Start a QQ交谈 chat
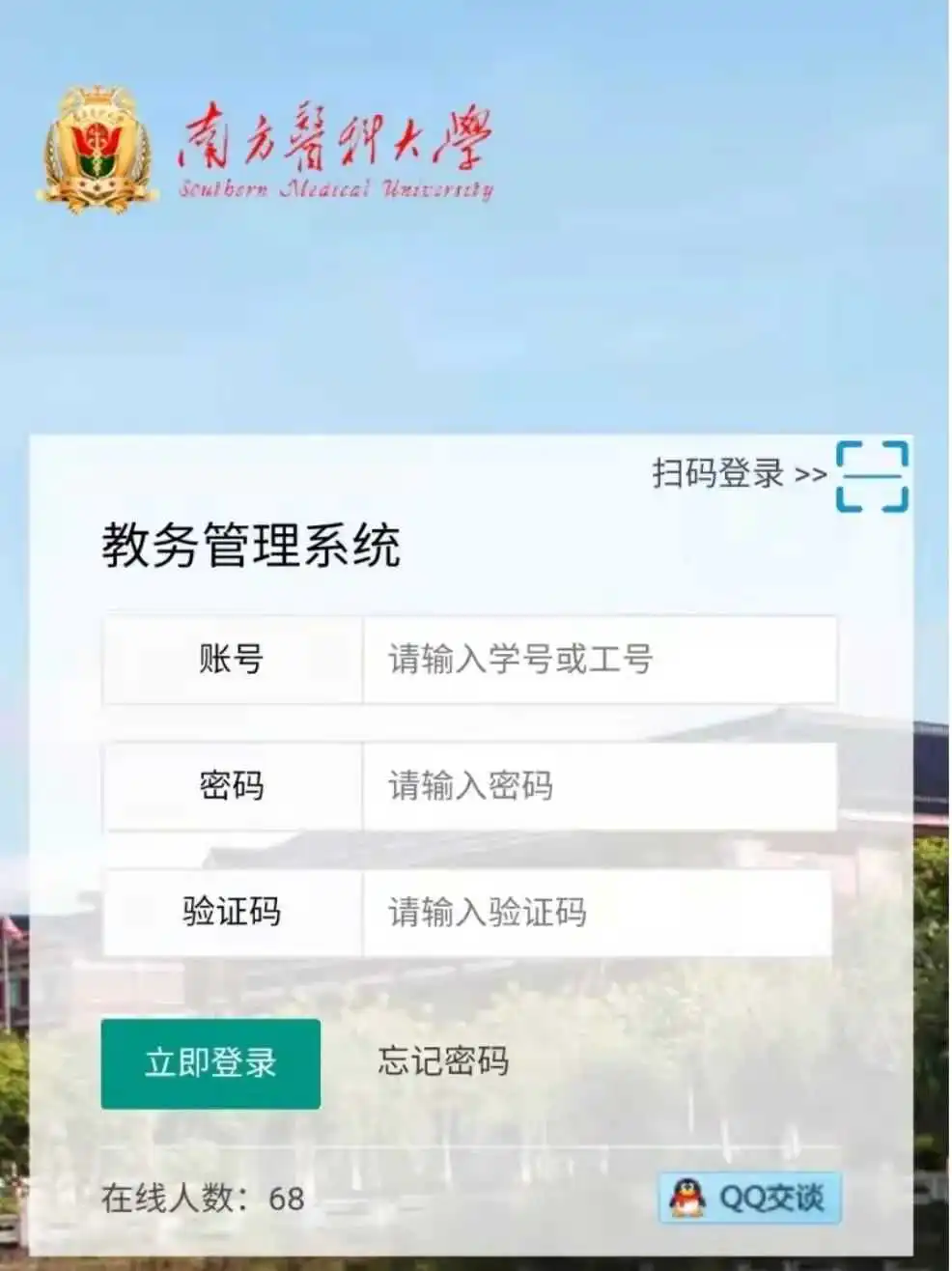 coord(749,1199)
